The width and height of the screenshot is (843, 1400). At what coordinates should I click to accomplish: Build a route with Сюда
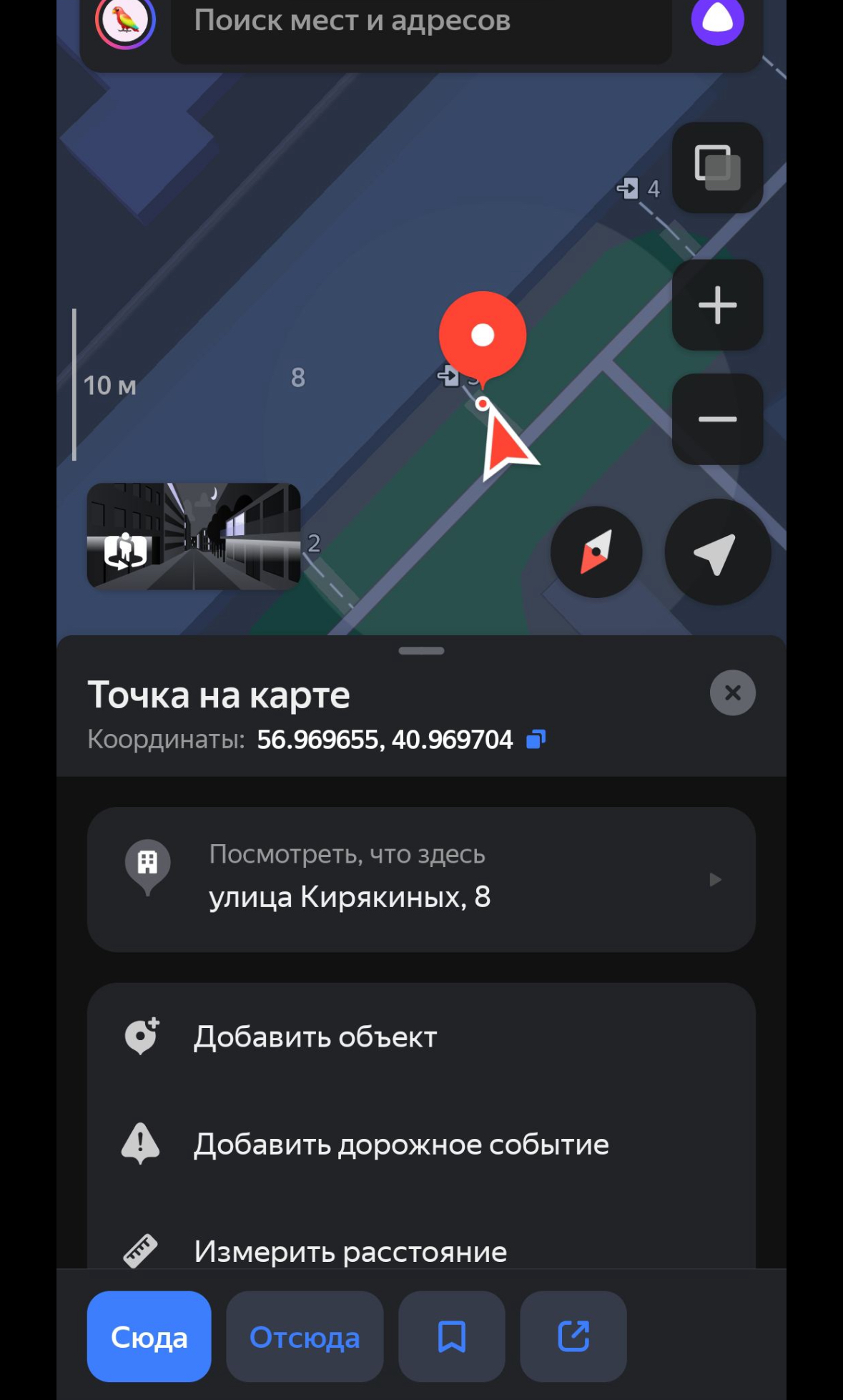click(x=149, y=1336)
